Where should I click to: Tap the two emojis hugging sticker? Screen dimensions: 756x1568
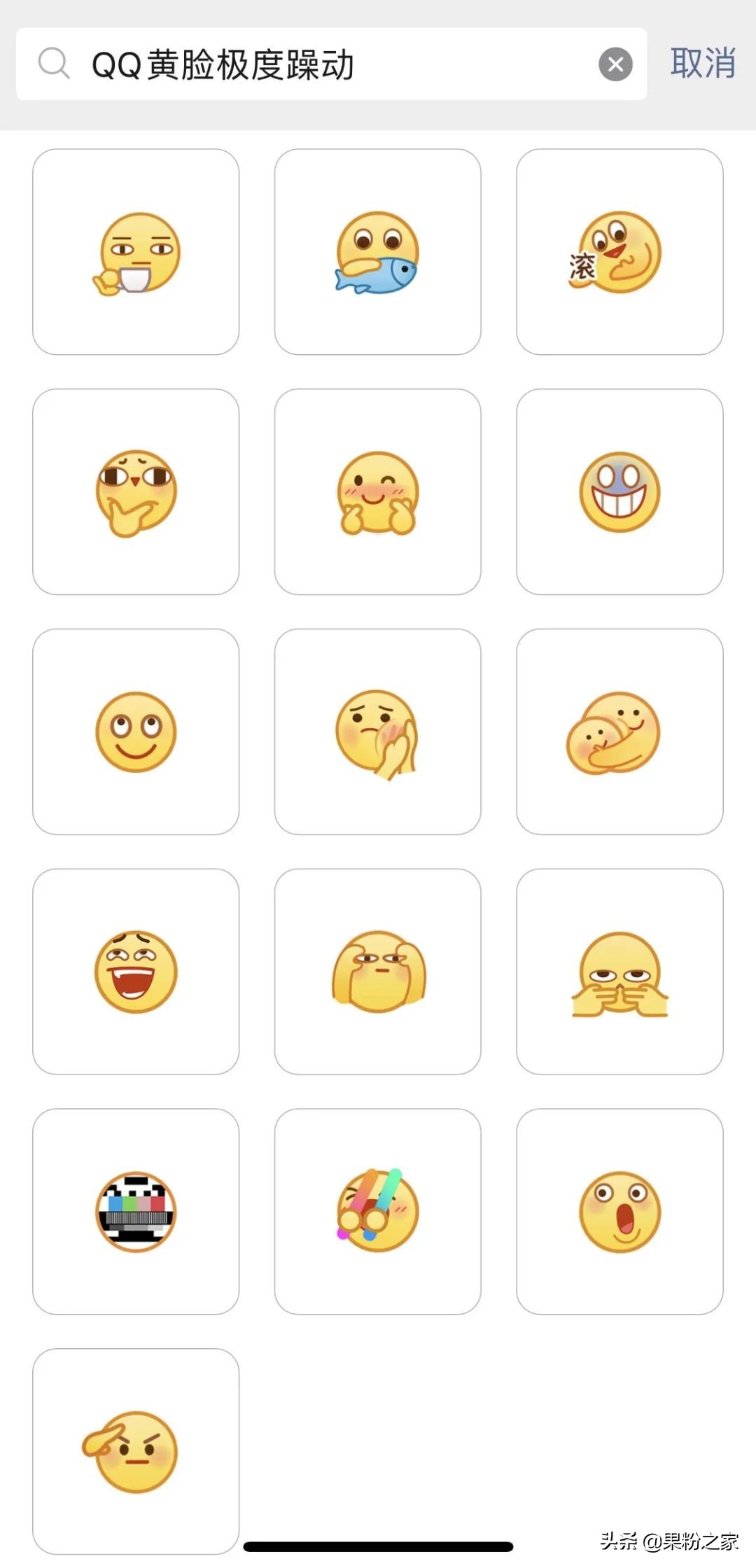point(619,731)
